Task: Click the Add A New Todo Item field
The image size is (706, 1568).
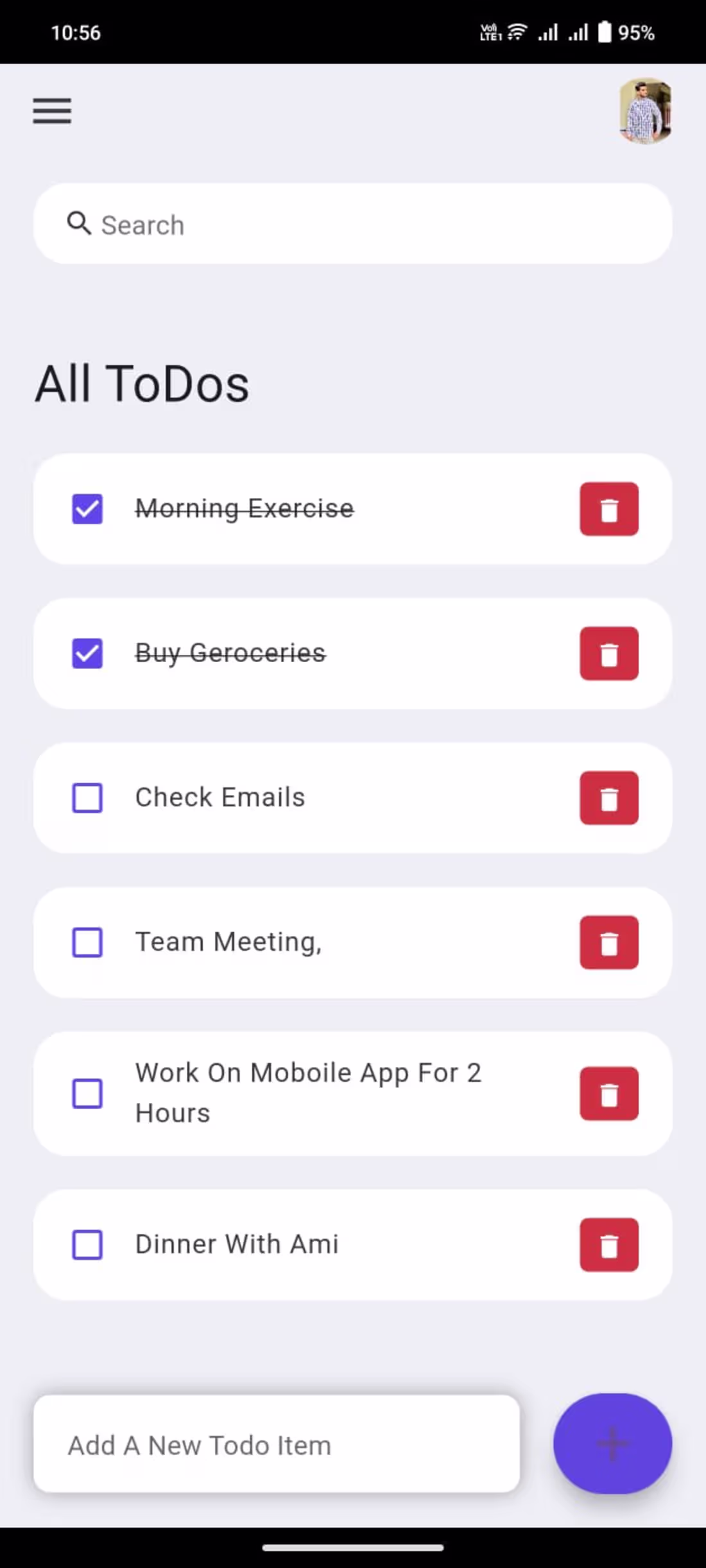Action: tap(276, 1445)
